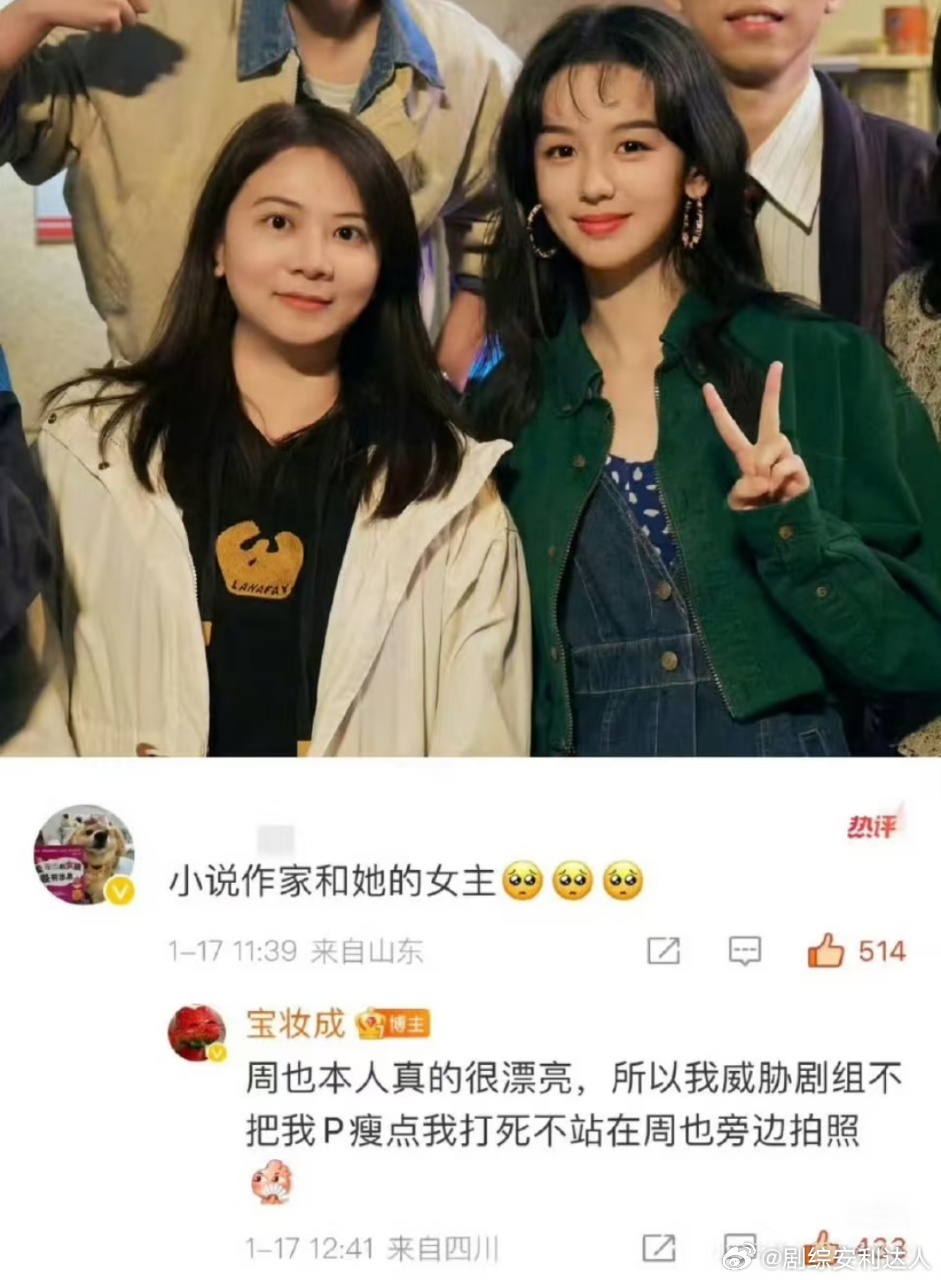Image resolution: width=941 pixels, height=1280 pixels.
Task: Click the comment bubble icon below 小说作家 comment
Action: (747, 949)
